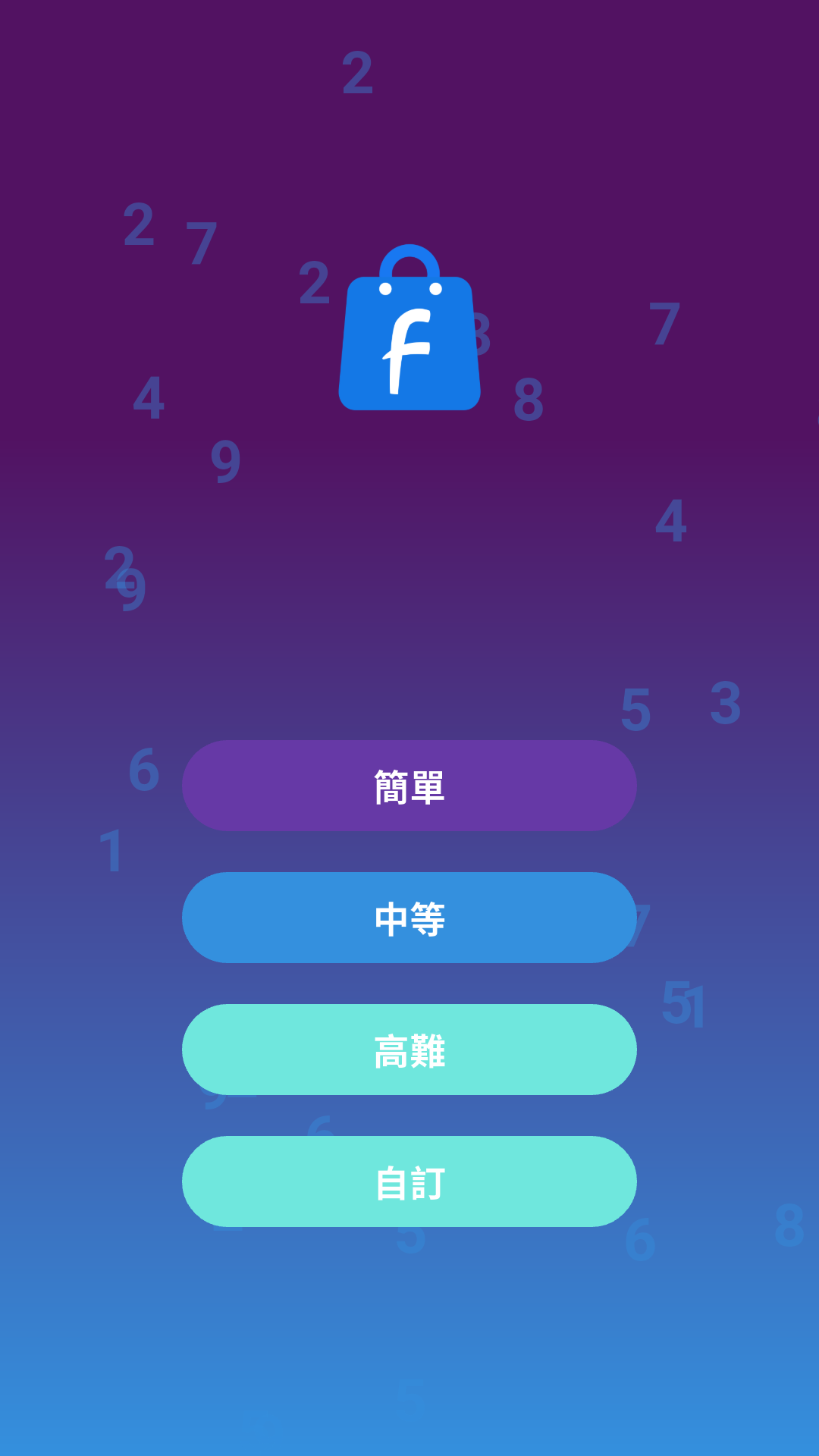Open the 自訂 (custom) difficulty option
This screenshot has height=1456, width=819.
409,1181
